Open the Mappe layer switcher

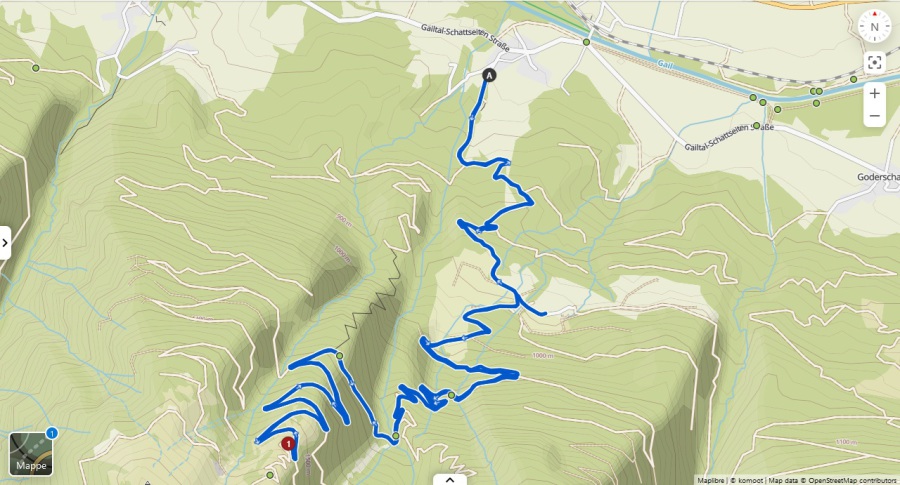click(x=31, y=453)
